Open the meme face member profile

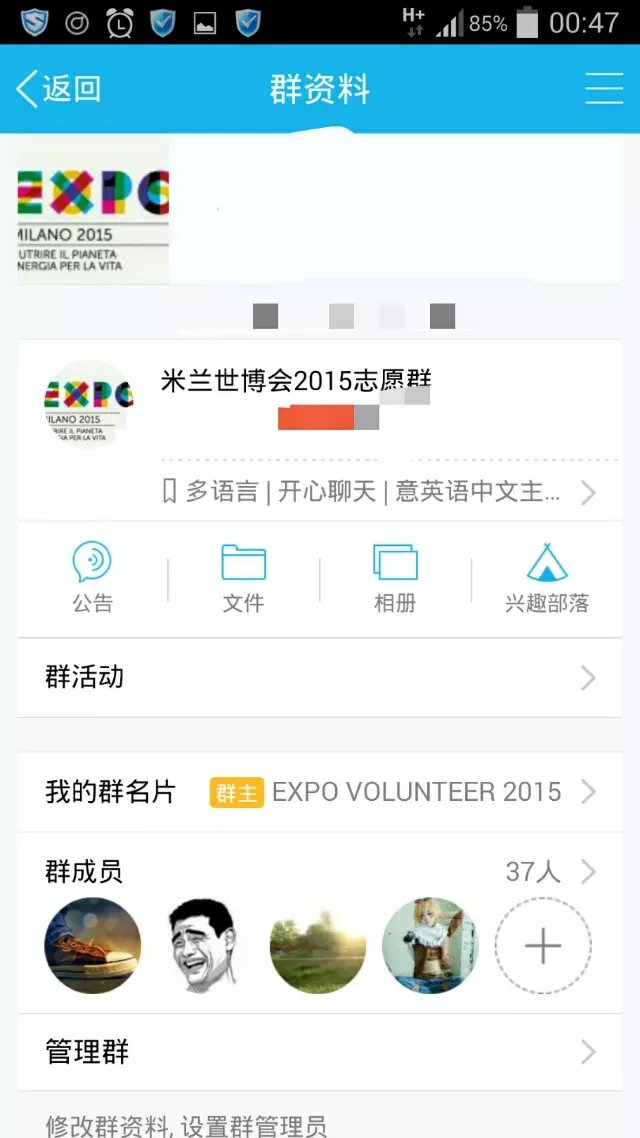[x=205, y=945]
